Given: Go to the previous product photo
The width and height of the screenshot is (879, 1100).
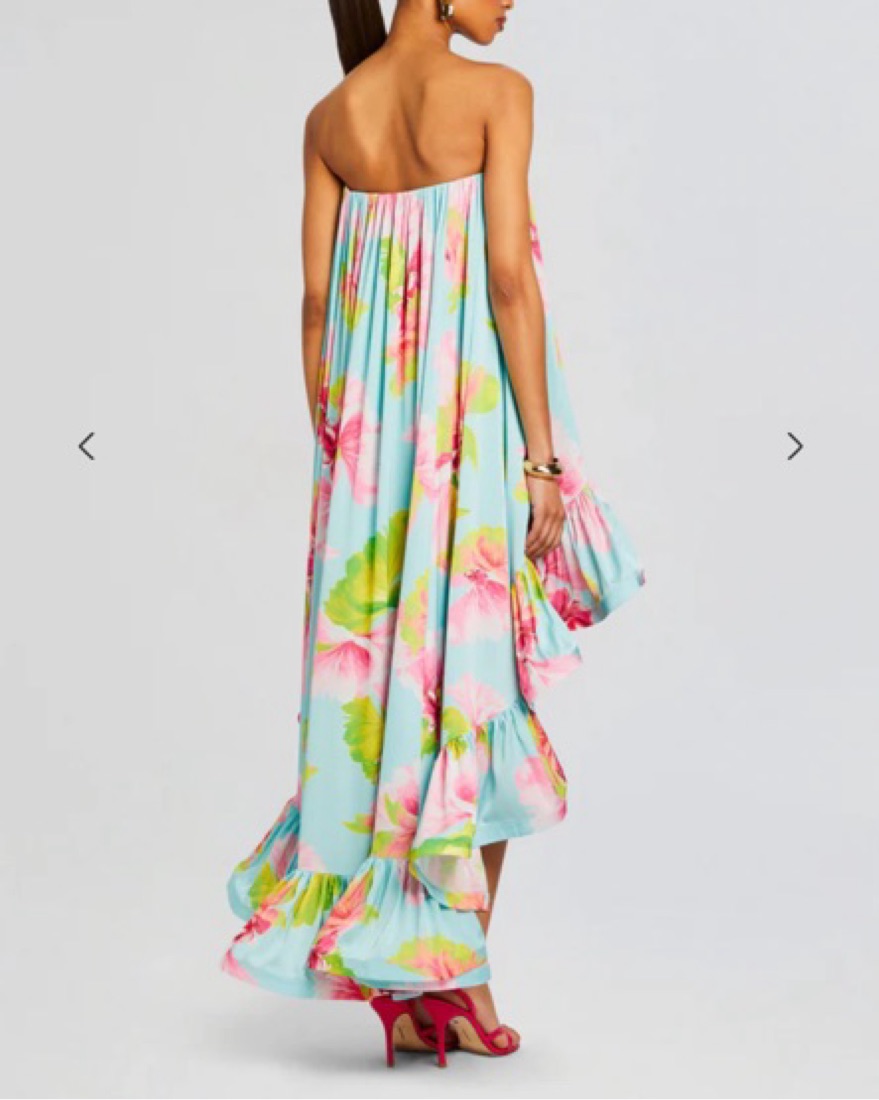Looking at the screenshot, I should [87, 446].
